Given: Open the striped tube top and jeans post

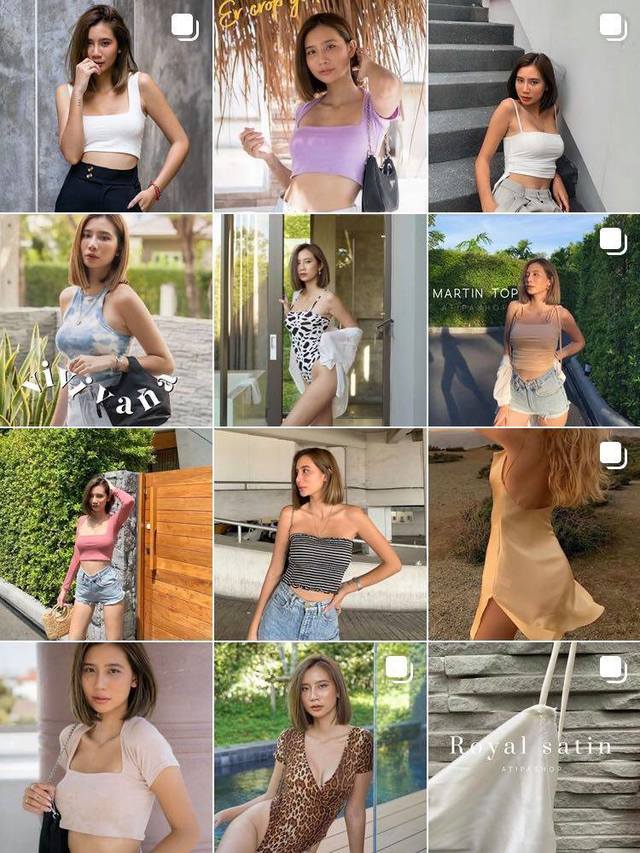Looking at the screenshot, I should [x=319, y=534].
